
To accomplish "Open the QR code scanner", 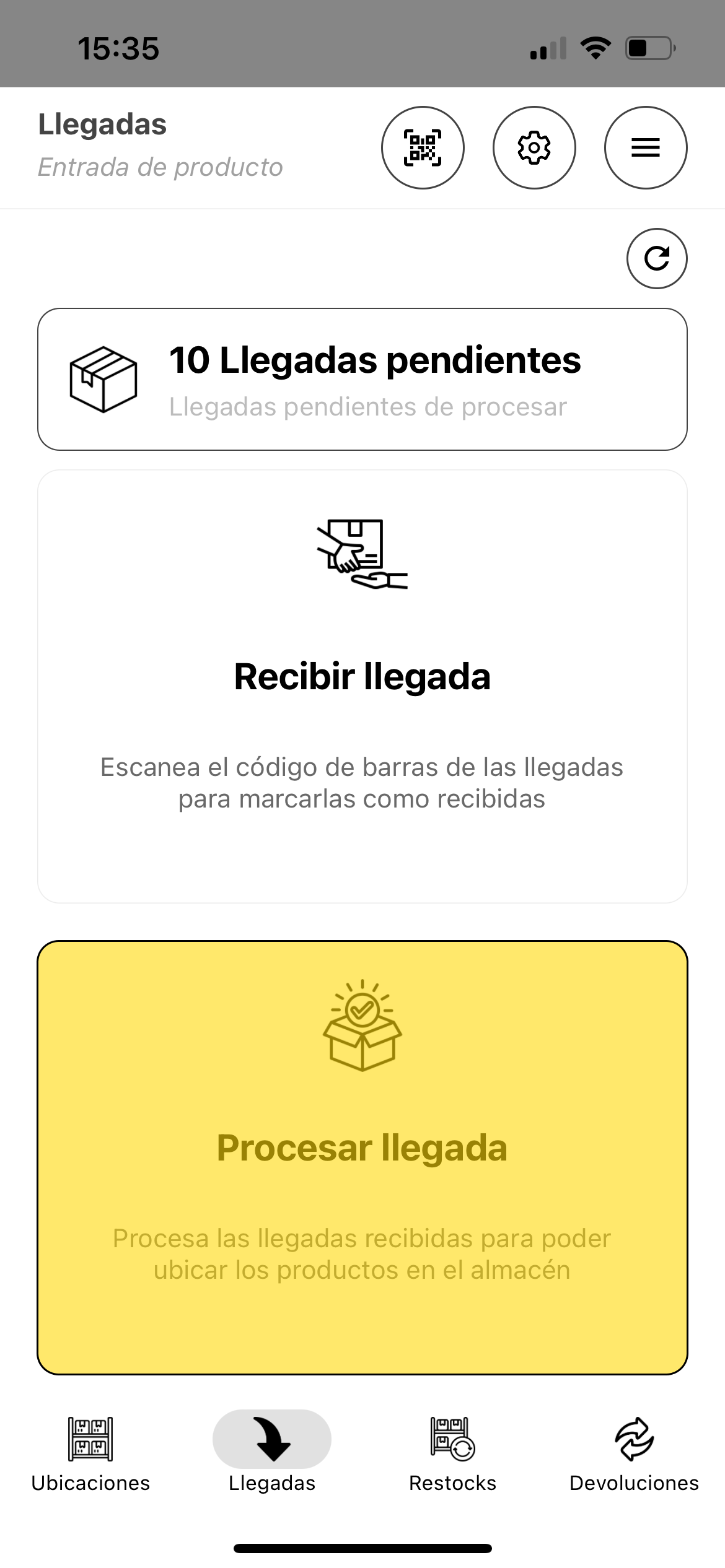I will click(423, 147).
